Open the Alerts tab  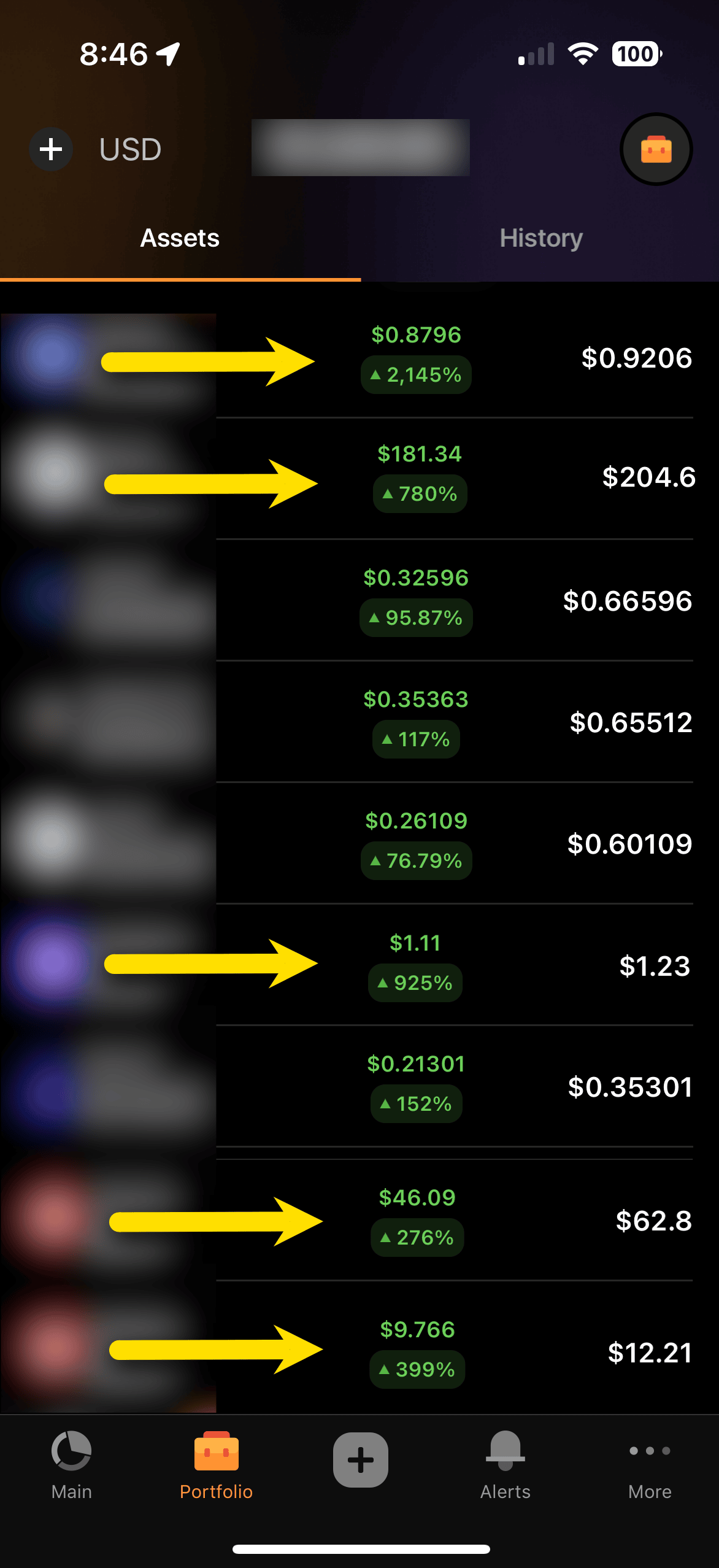505,1465
